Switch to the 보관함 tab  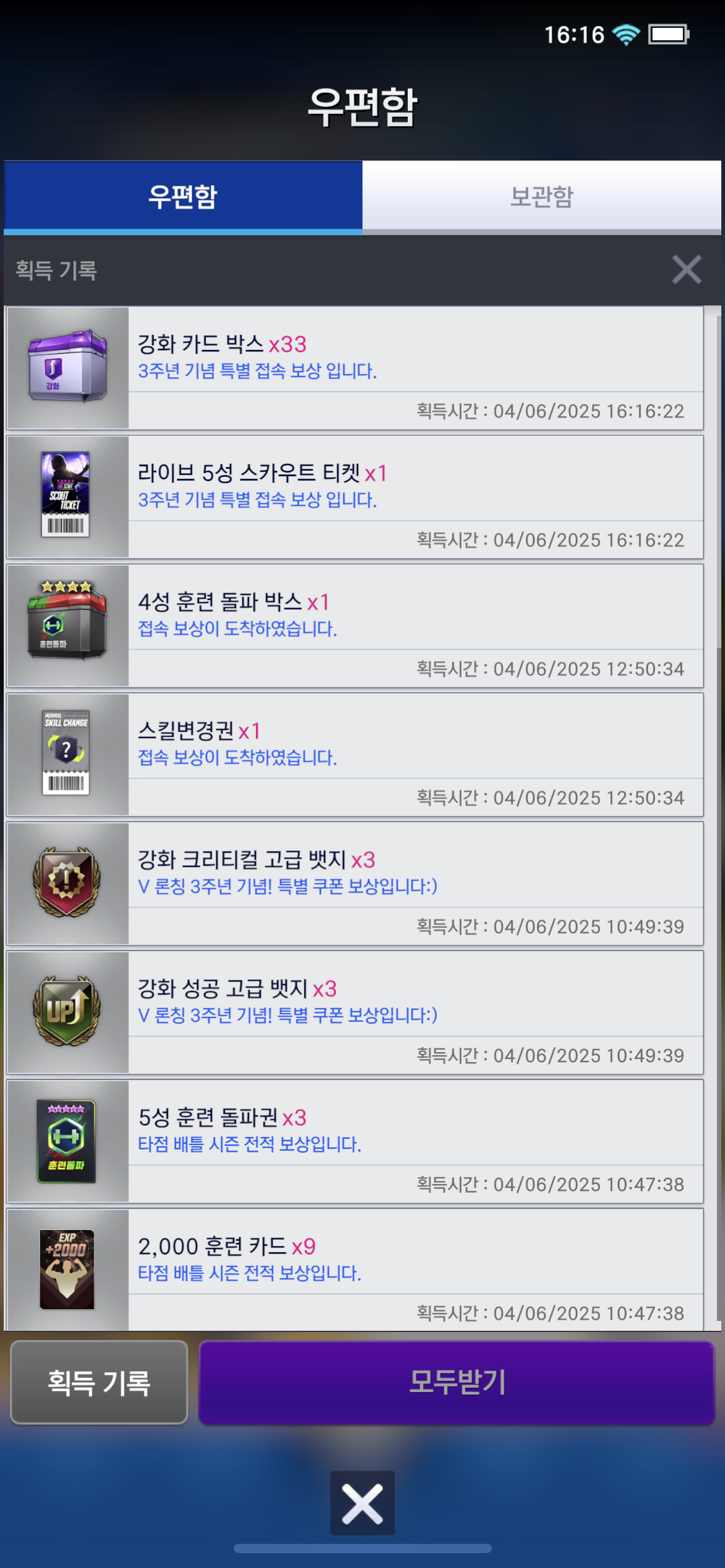tap(542, 196)
